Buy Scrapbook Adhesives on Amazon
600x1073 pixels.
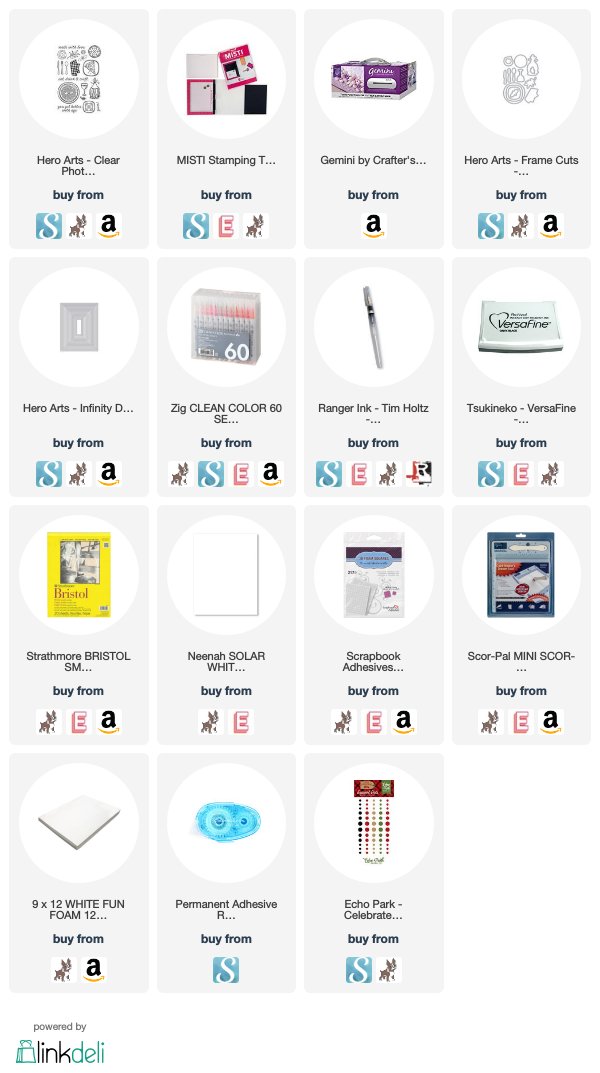(403, 722)
